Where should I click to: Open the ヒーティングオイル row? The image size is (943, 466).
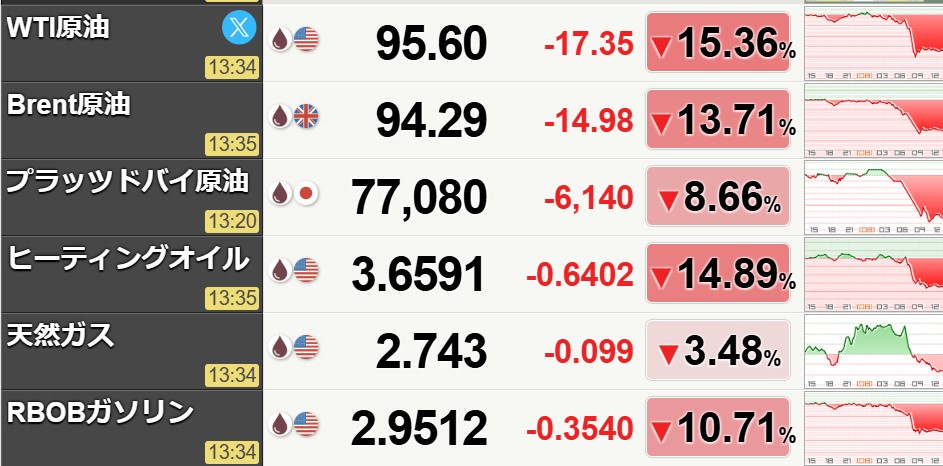coord(127,258)
